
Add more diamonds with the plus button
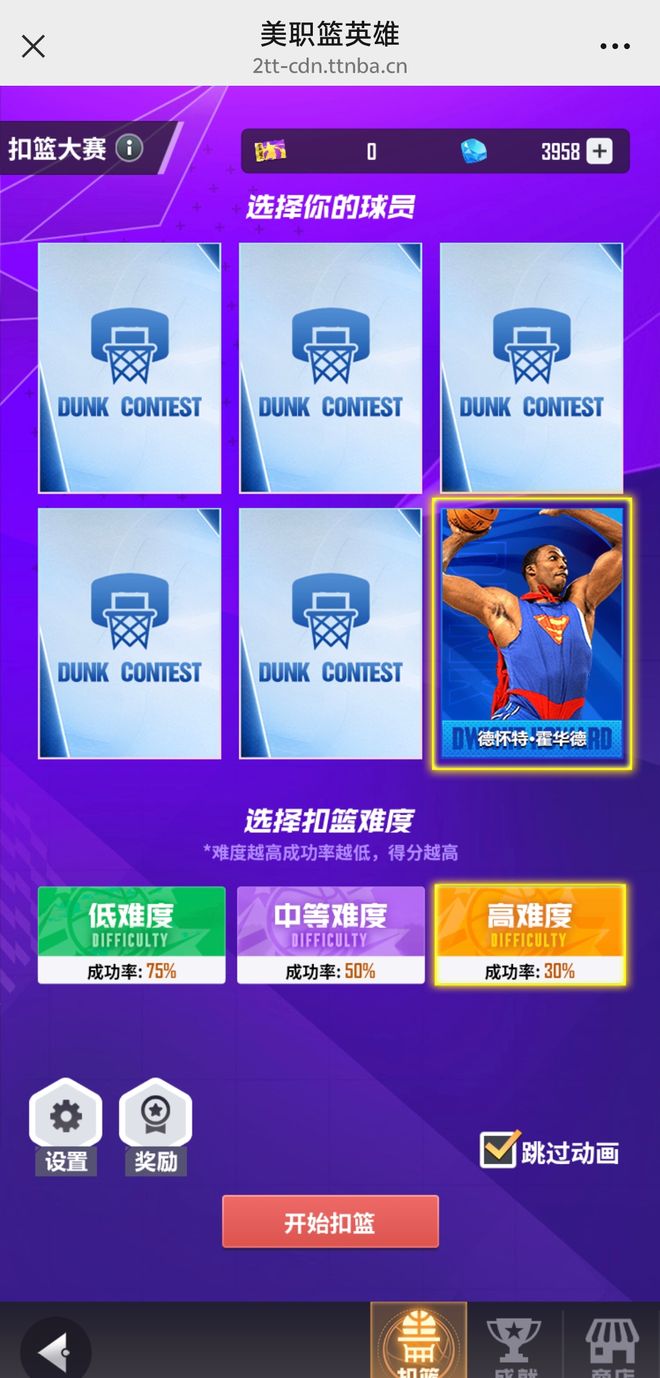(599, 151)
